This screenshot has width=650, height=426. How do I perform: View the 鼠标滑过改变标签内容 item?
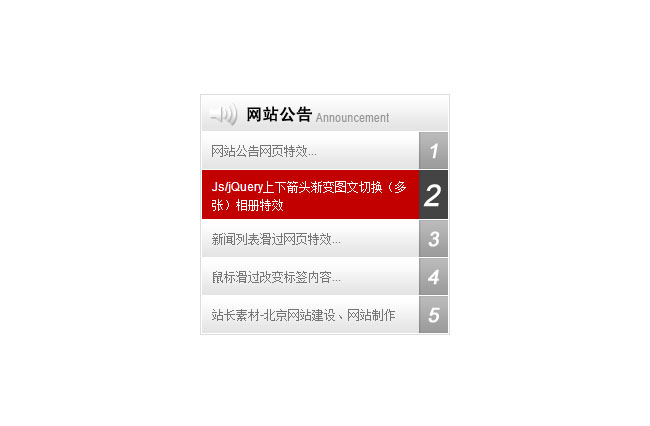[276, 277]
